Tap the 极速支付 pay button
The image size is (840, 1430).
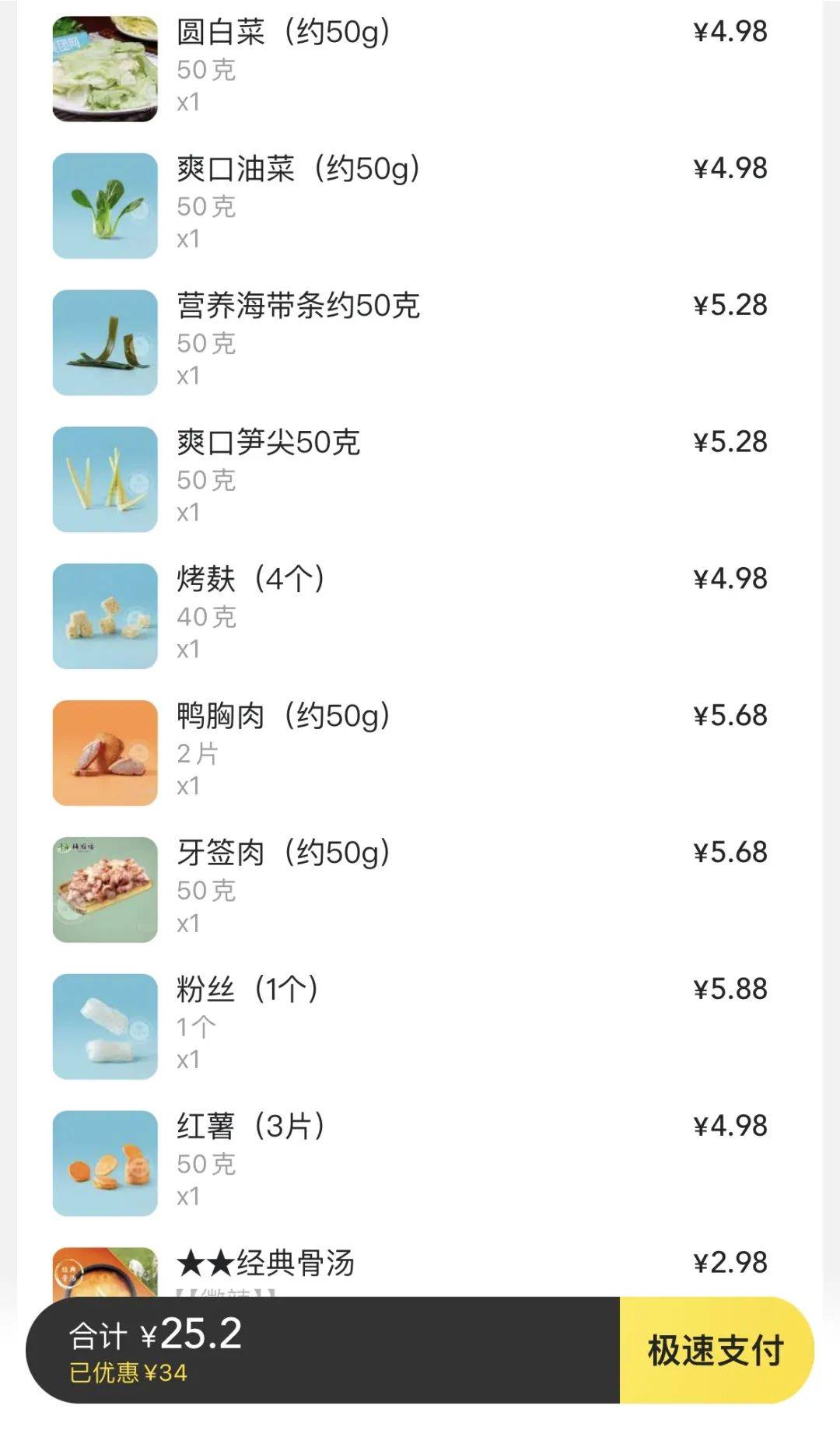click(716, 1350)
